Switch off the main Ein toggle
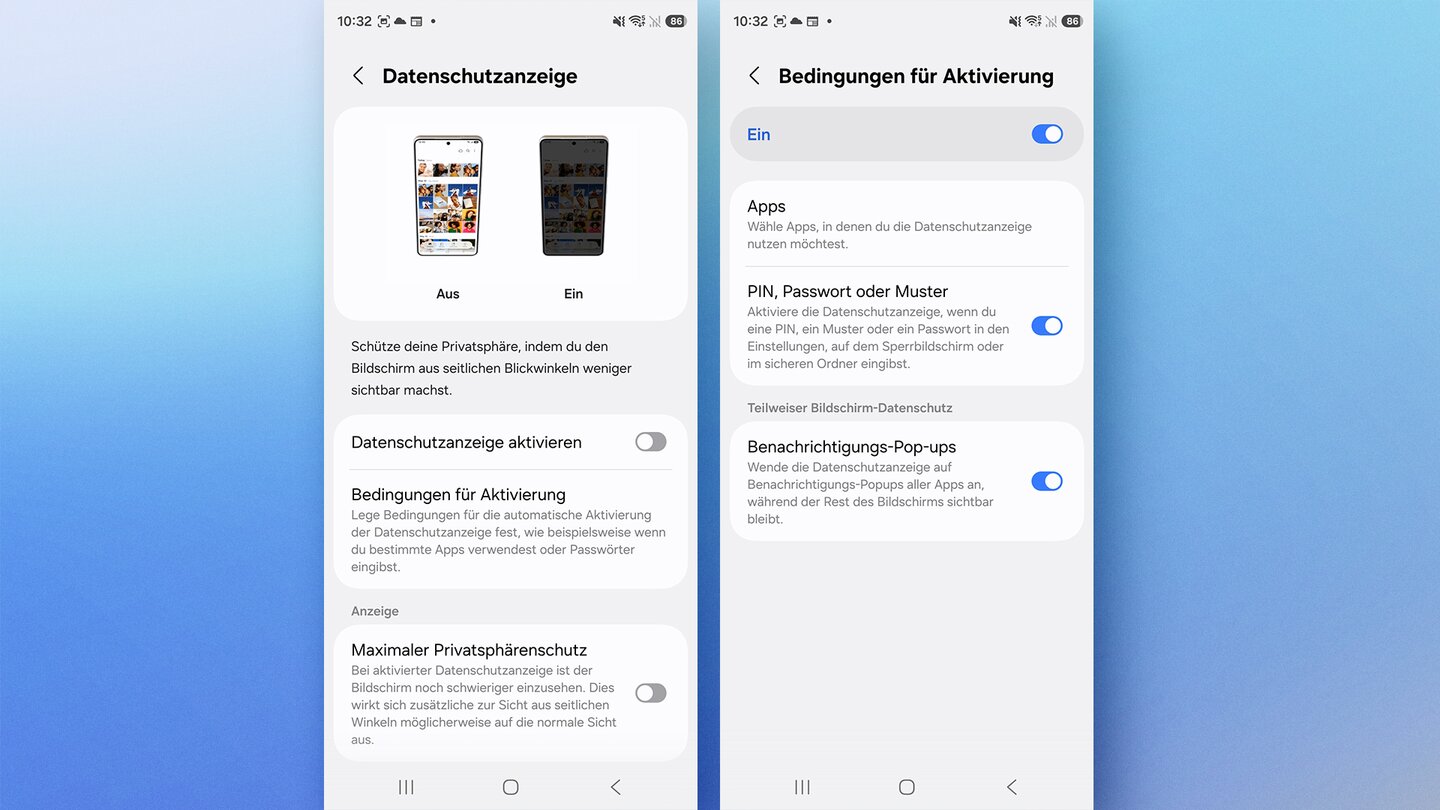The width and height of the screenshot is (1440, 810). (1046, 134)
